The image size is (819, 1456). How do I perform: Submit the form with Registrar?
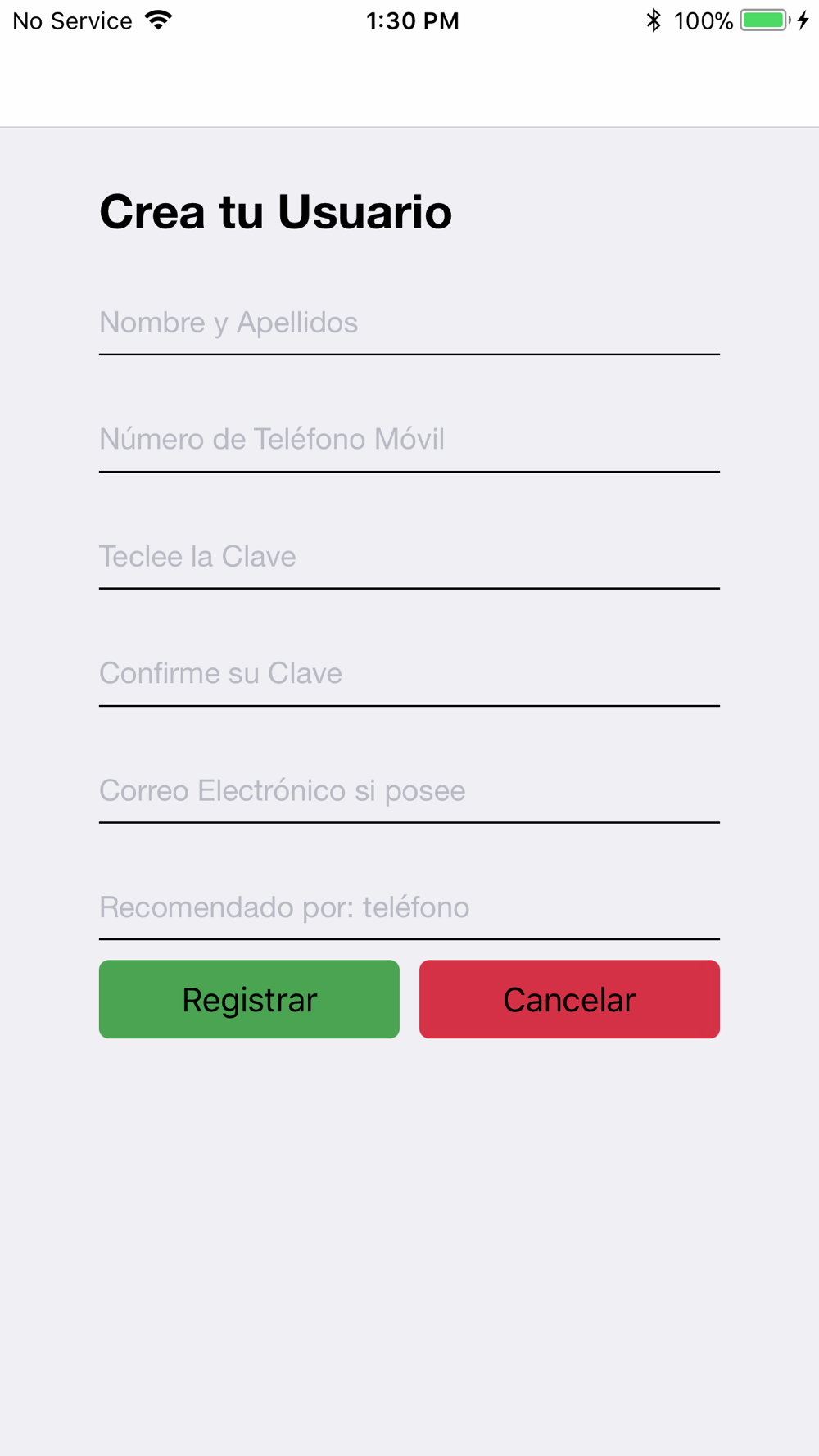249,999
